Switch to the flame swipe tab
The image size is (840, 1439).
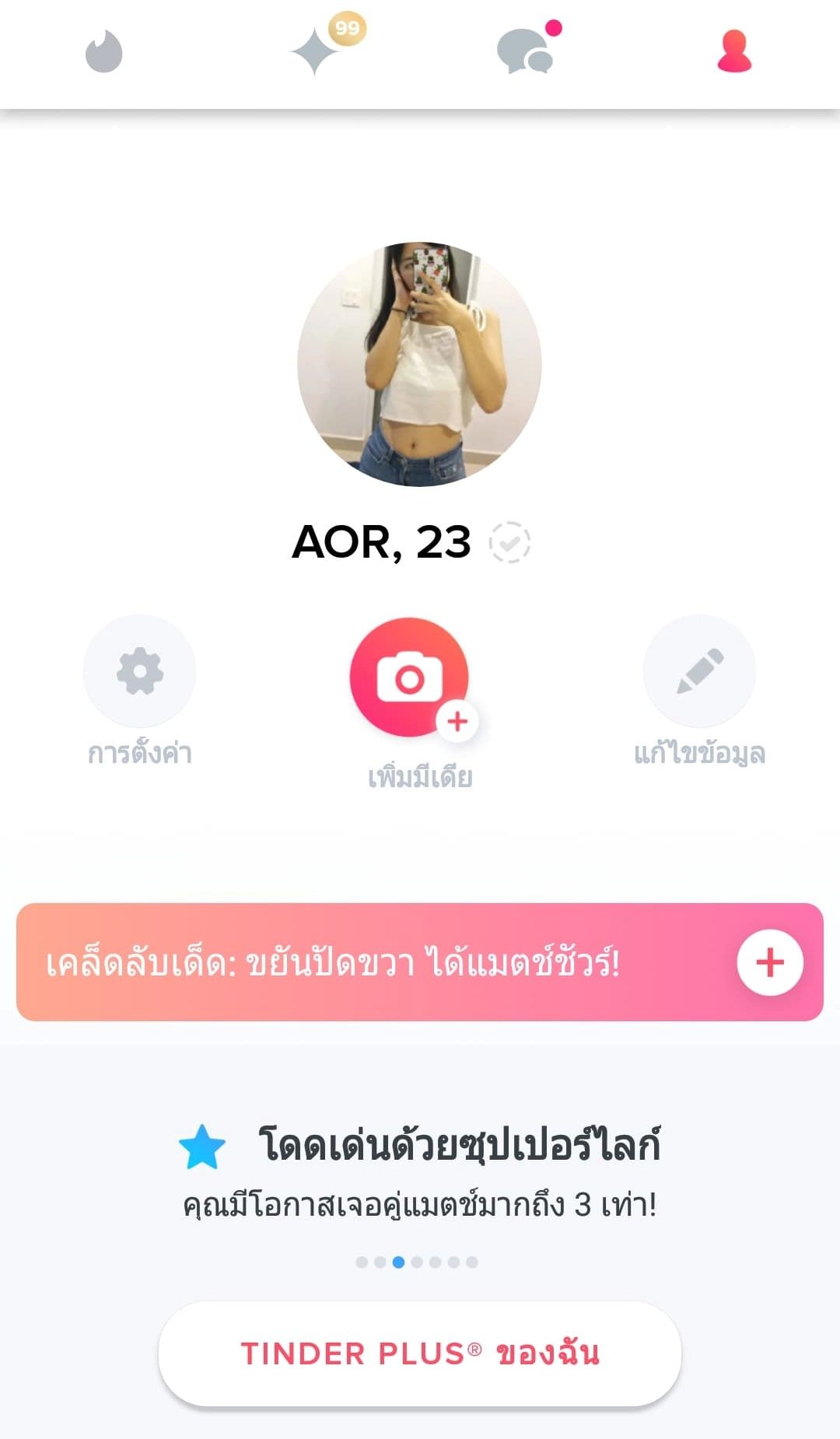point(104,52)
